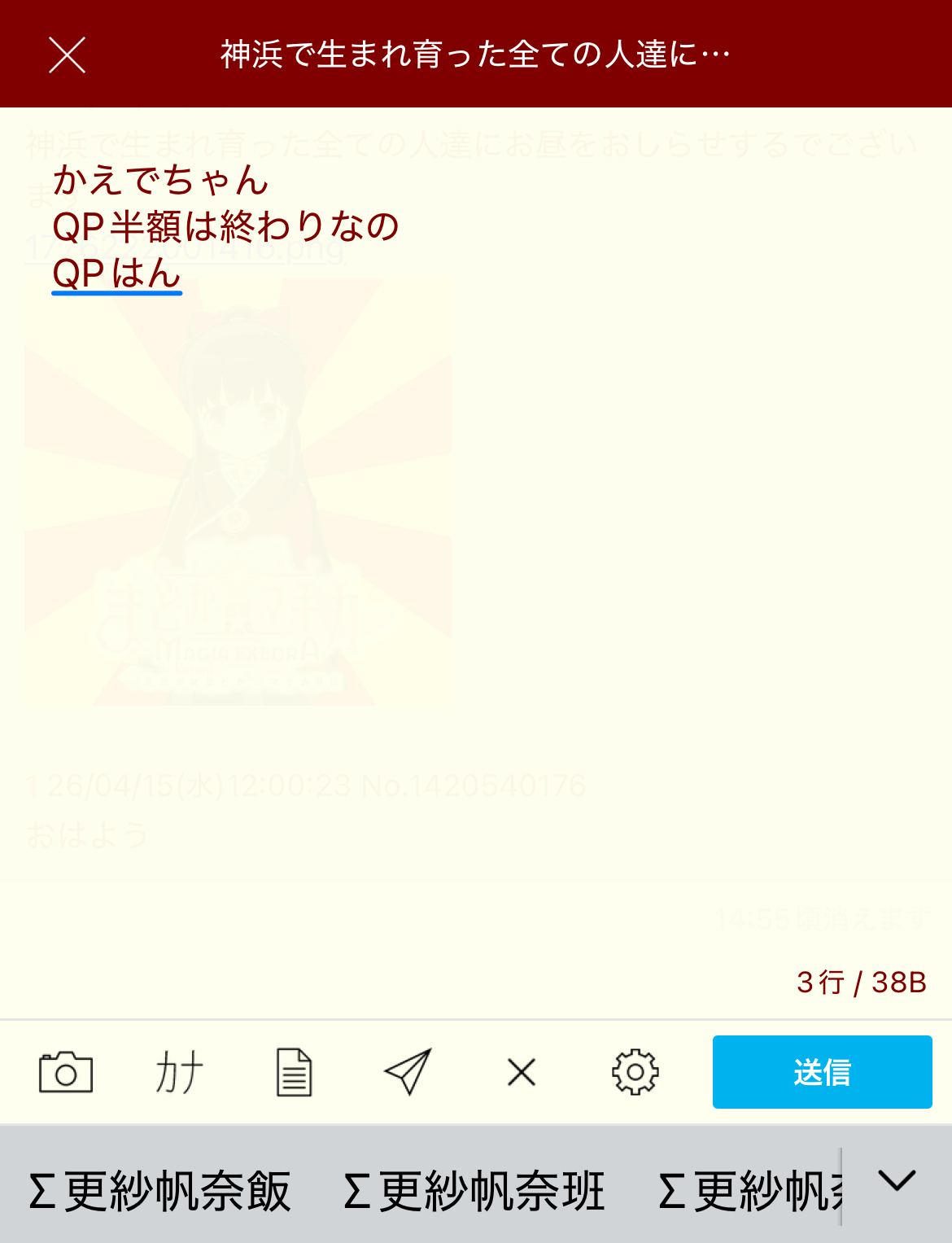Tap the katakana カナ conversion icon
The width and height of the screenshot is (952, 1243).
(180, 1072)
